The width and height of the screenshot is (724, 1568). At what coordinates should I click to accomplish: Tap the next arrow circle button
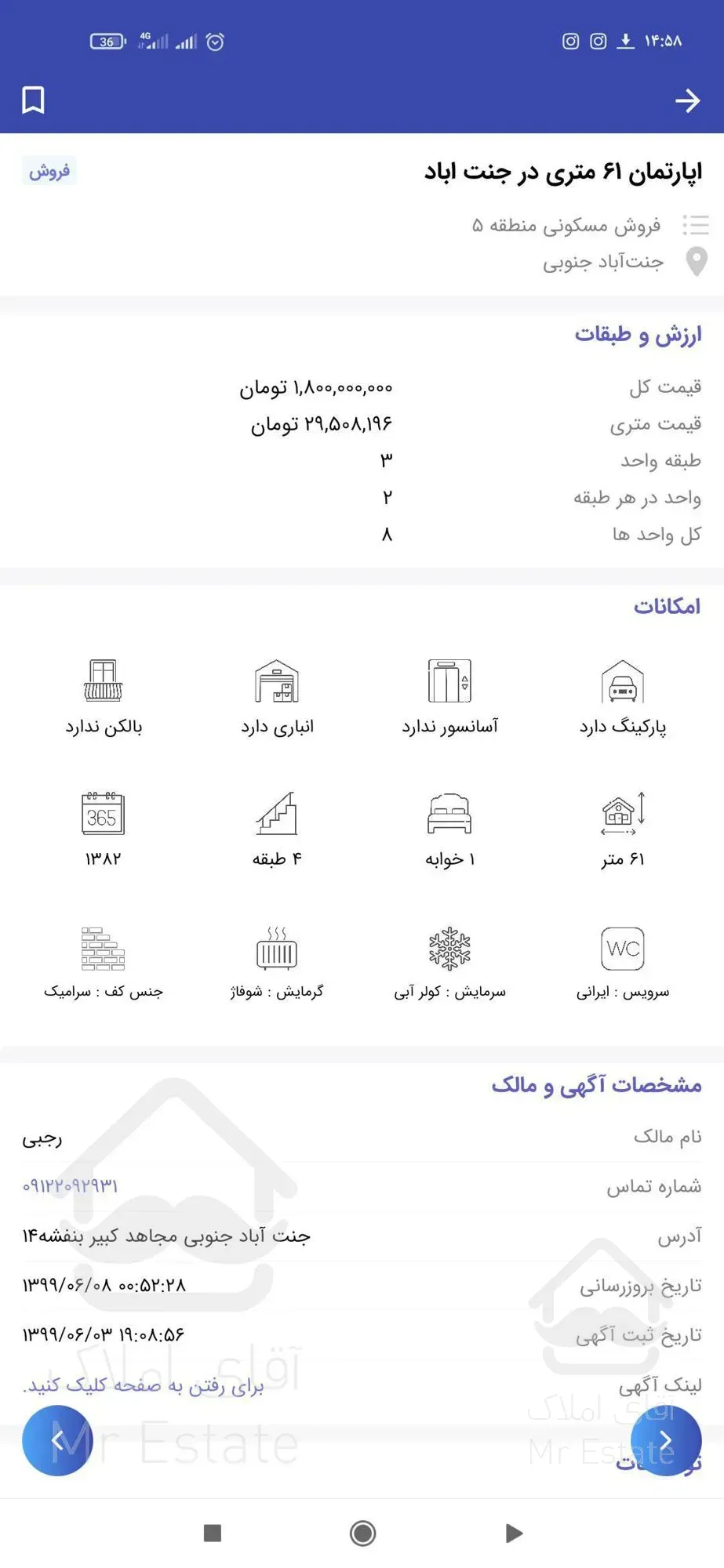[x=666, y=1441]
